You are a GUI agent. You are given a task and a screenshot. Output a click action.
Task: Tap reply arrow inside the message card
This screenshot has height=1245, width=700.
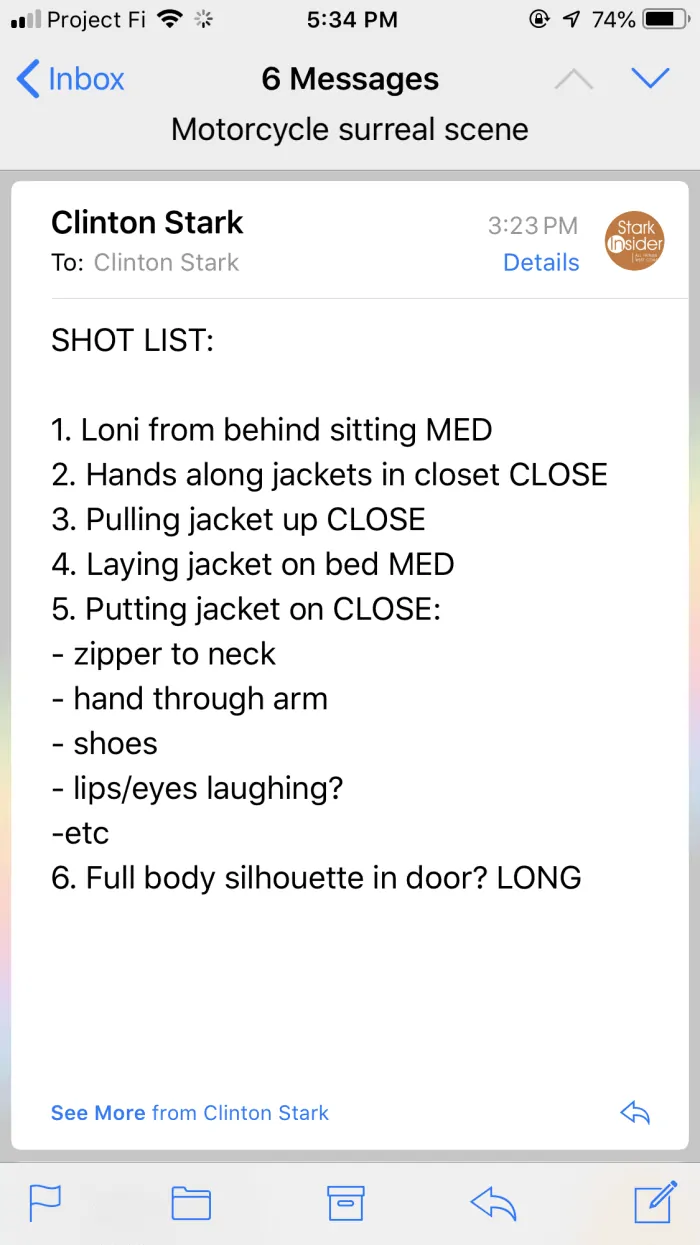(635, 1112)
